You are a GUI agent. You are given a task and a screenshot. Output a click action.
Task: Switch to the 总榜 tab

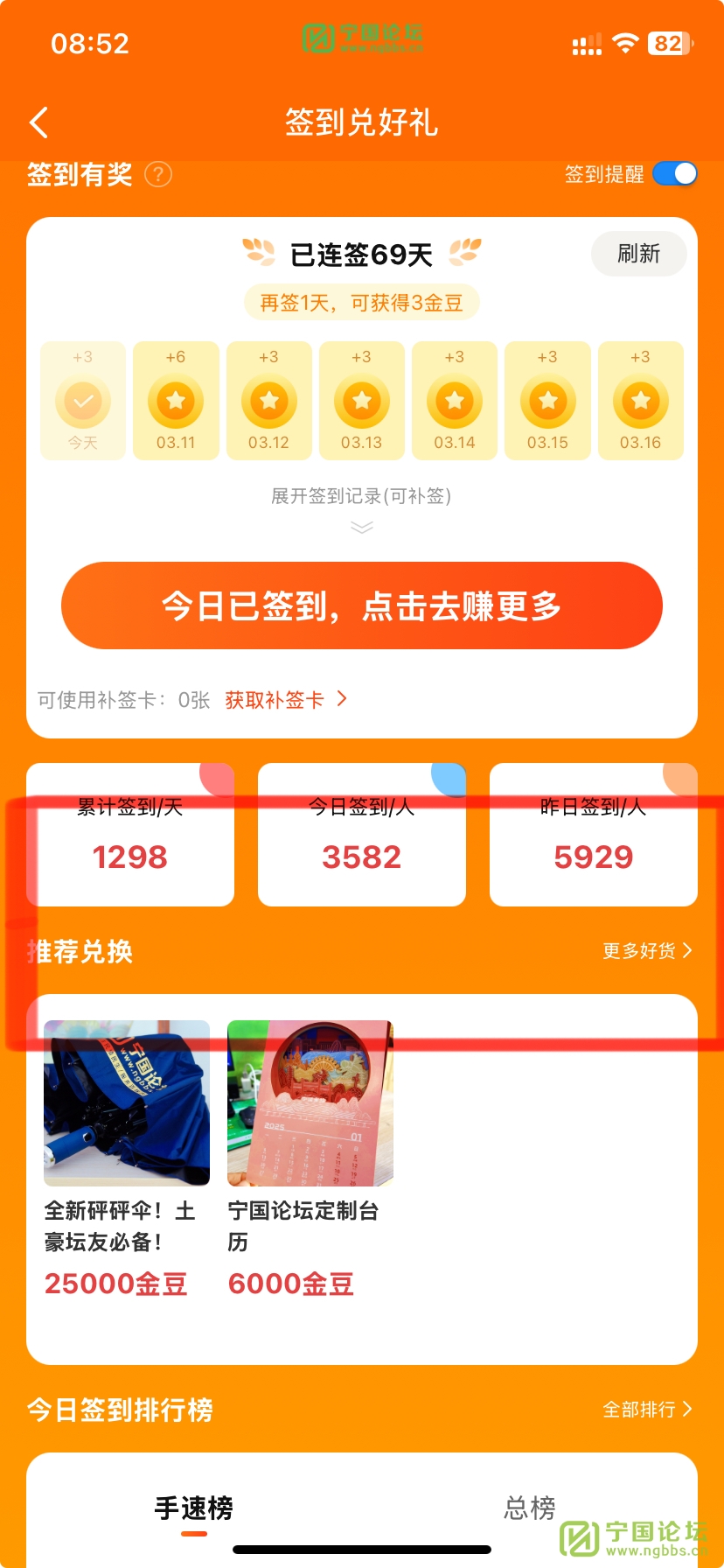(x=529, y=1508)
